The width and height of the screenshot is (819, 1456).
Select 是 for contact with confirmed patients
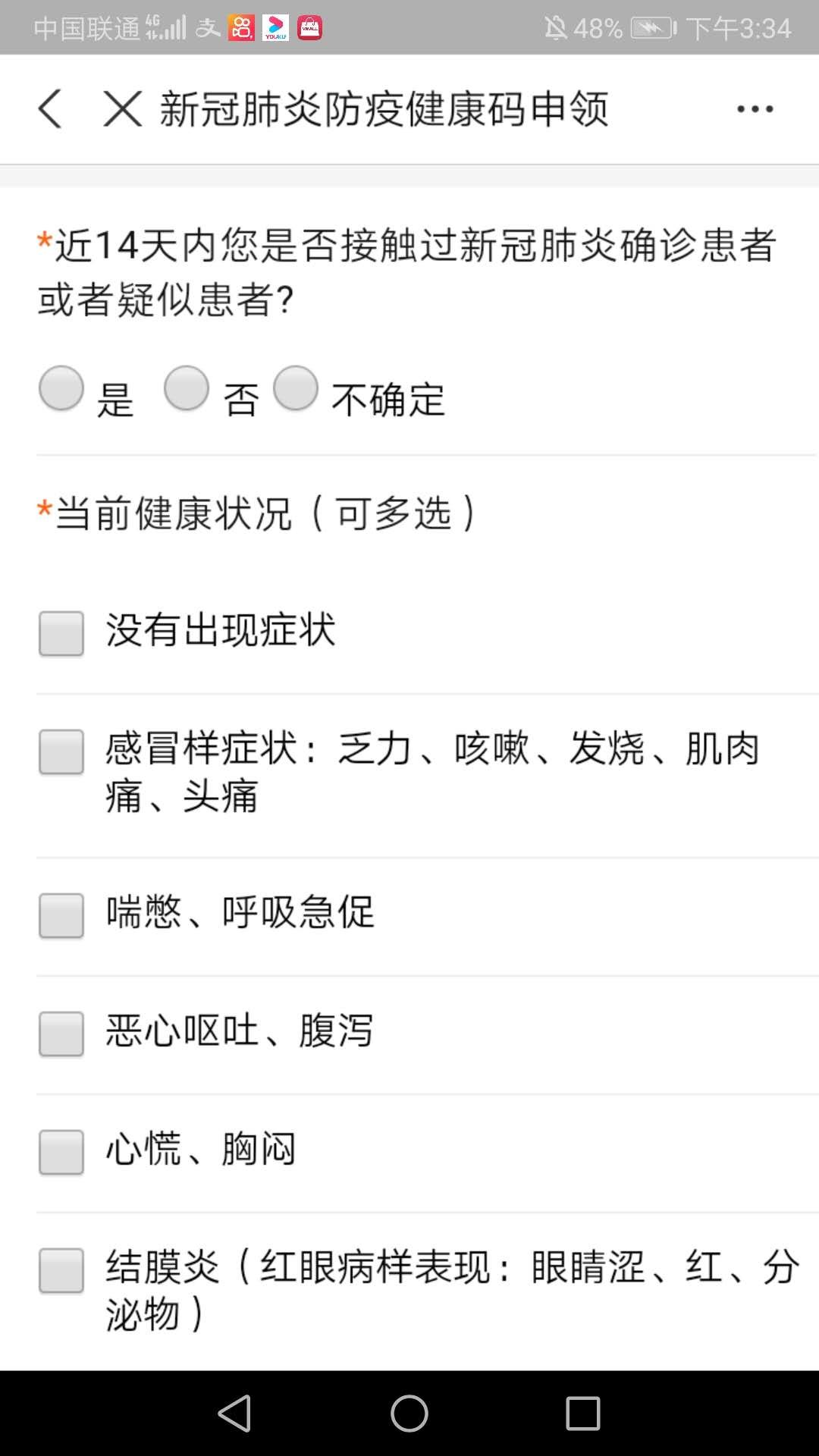pos(61,388)
